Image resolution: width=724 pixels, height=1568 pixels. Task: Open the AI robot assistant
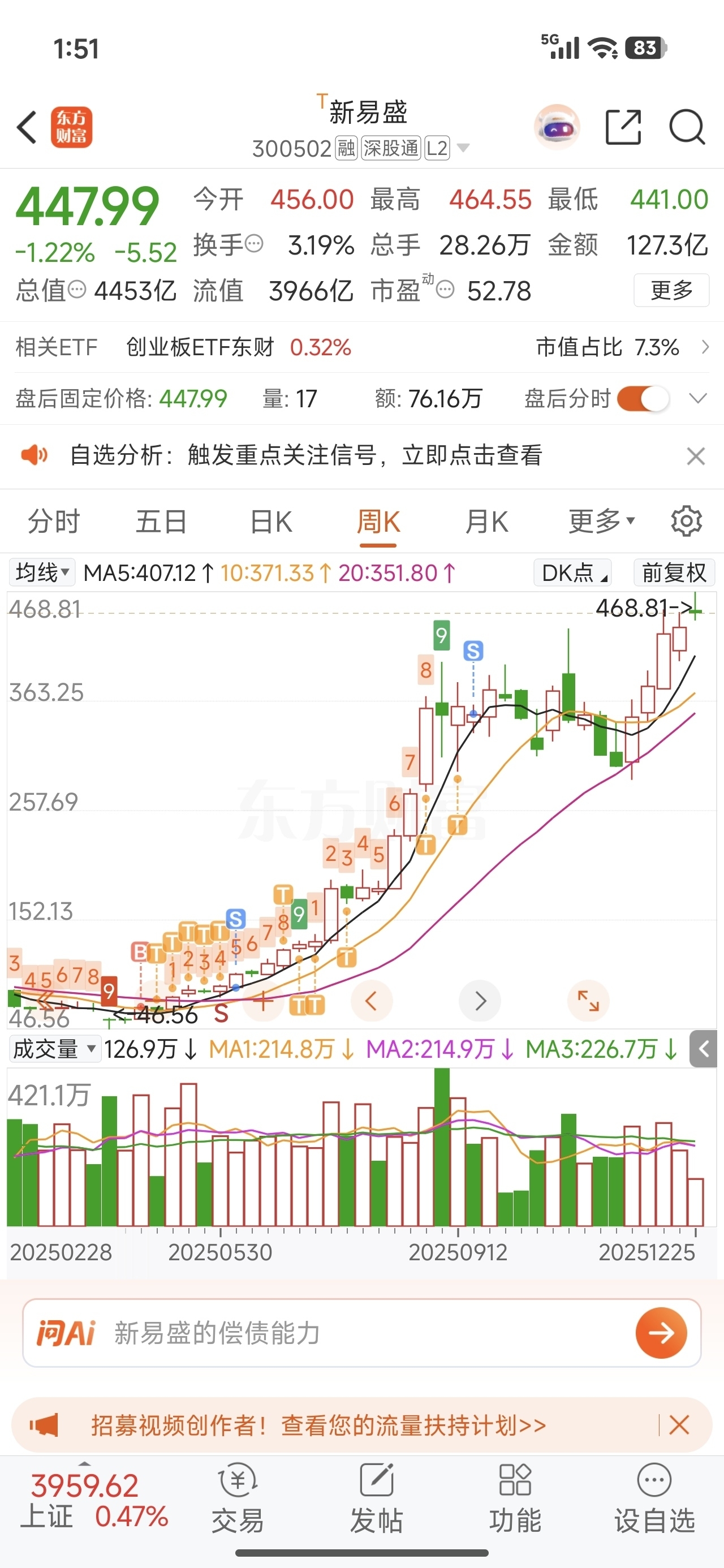557,127
